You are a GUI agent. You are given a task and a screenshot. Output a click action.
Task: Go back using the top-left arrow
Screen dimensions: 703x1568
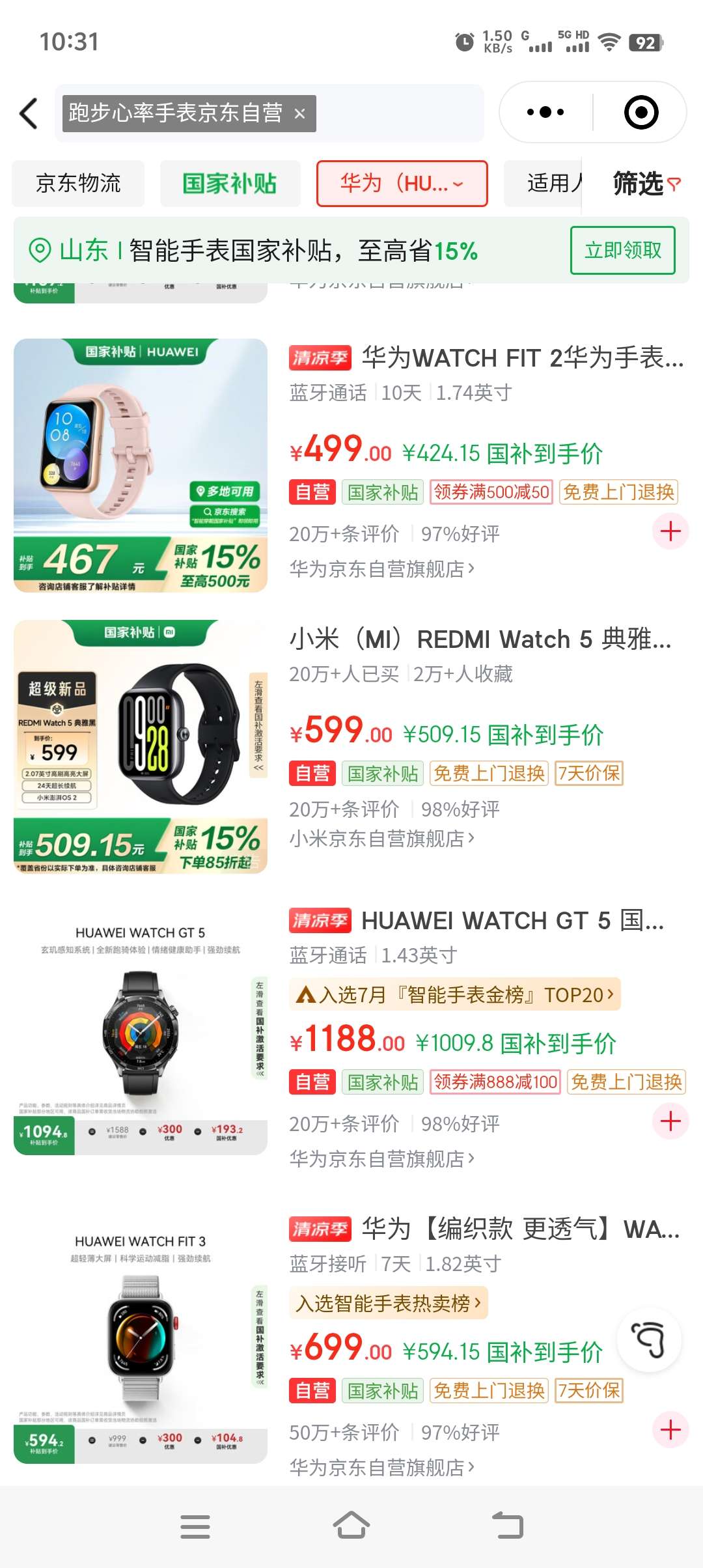click(29, 113)
